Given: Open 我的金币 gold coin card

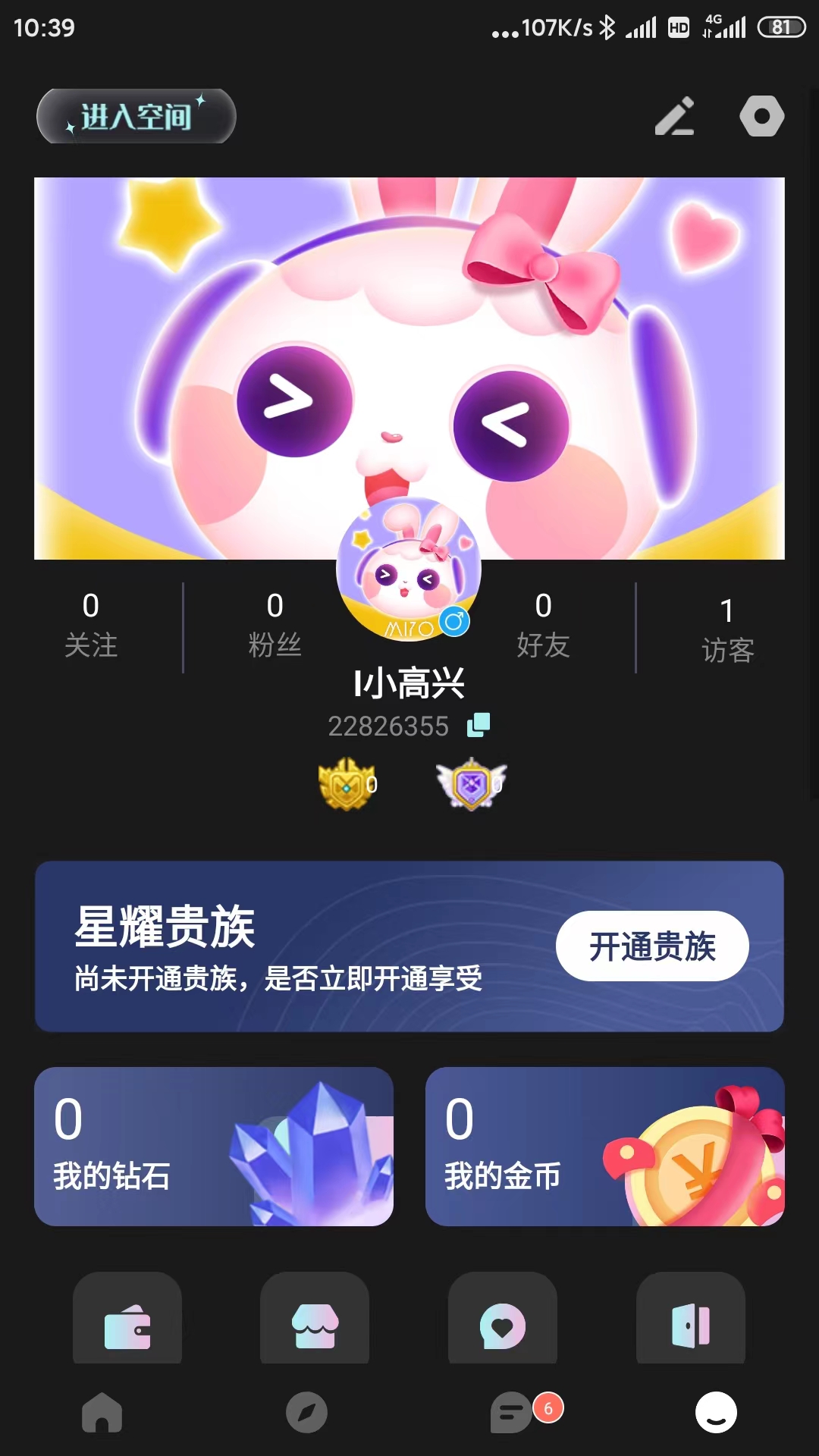Looking at the screenshot, I should pos(605,1147).
